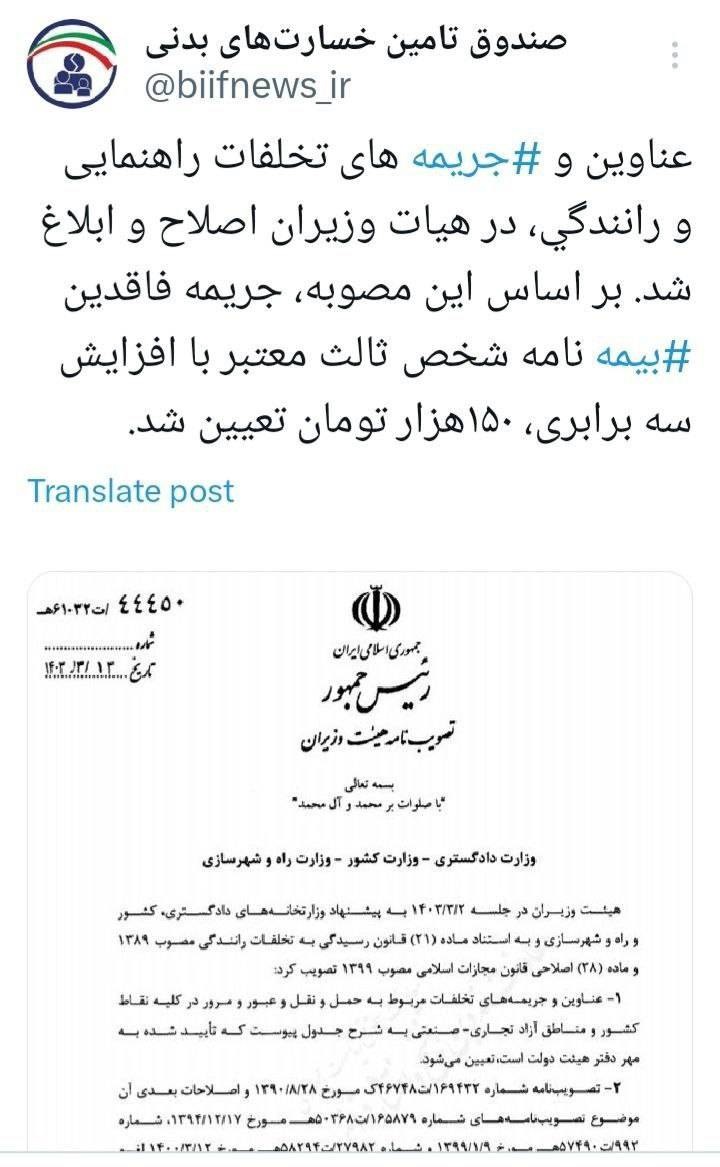Tap Translate post
Screen dimensions: 720x1167
131,491
